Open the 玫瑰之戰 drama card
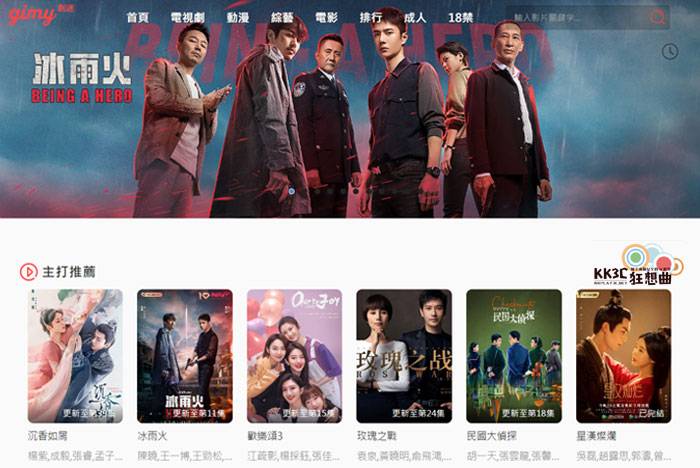Viewport: 700px width, 468px height. (403, 355)
